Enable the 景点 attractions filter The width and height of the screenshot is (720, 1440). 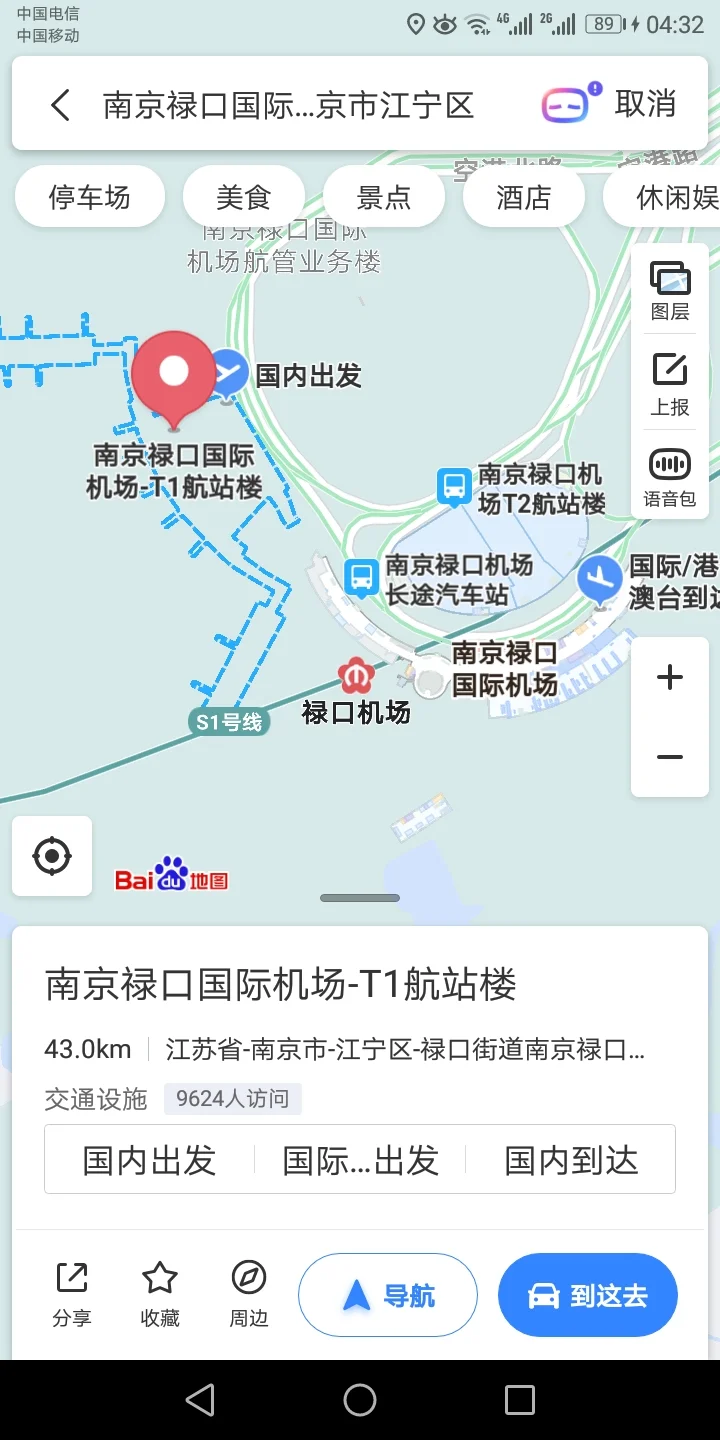click(x=383, y=196)
